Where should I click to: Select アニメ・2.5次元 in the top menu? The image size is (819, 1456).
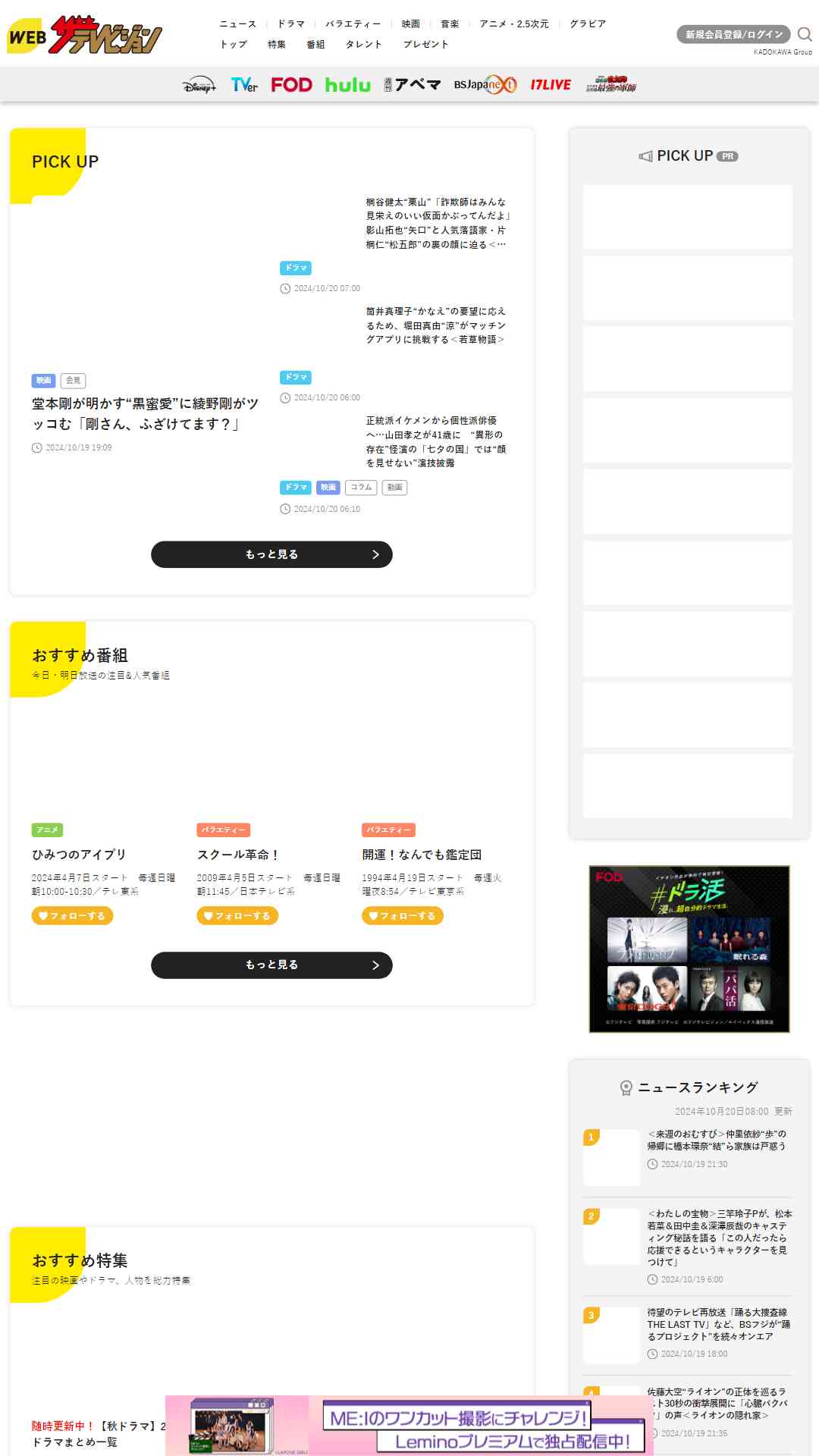(x=514, y=24)
